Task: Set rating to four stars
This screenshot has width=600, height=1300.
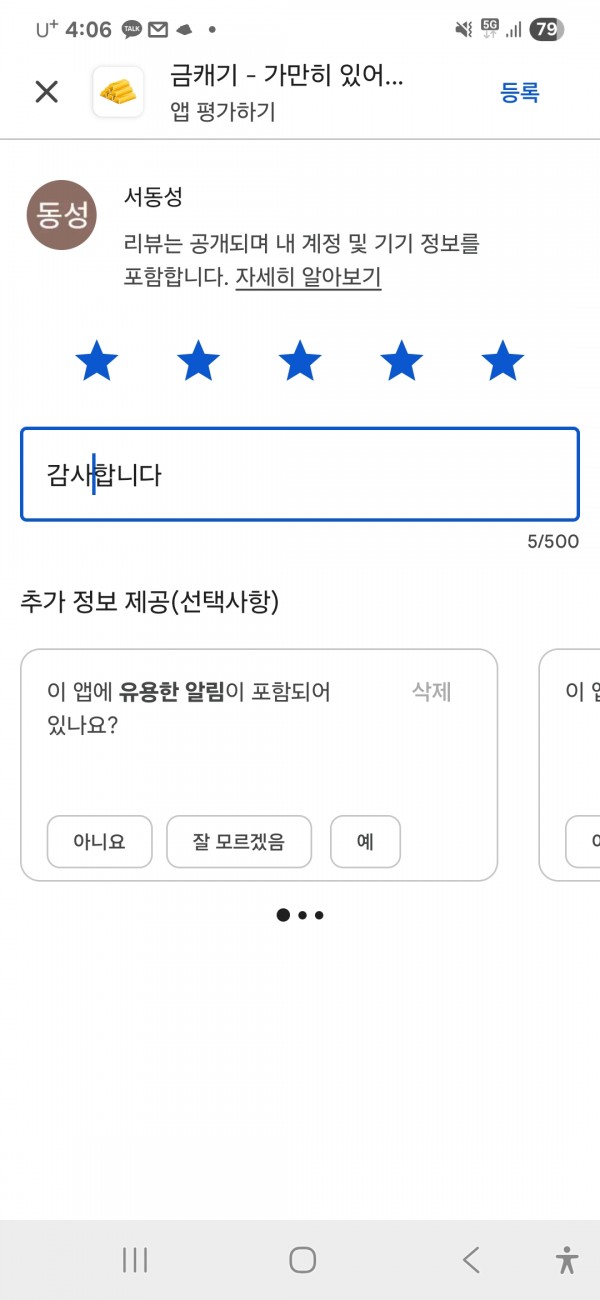Action: coord(401,361)
